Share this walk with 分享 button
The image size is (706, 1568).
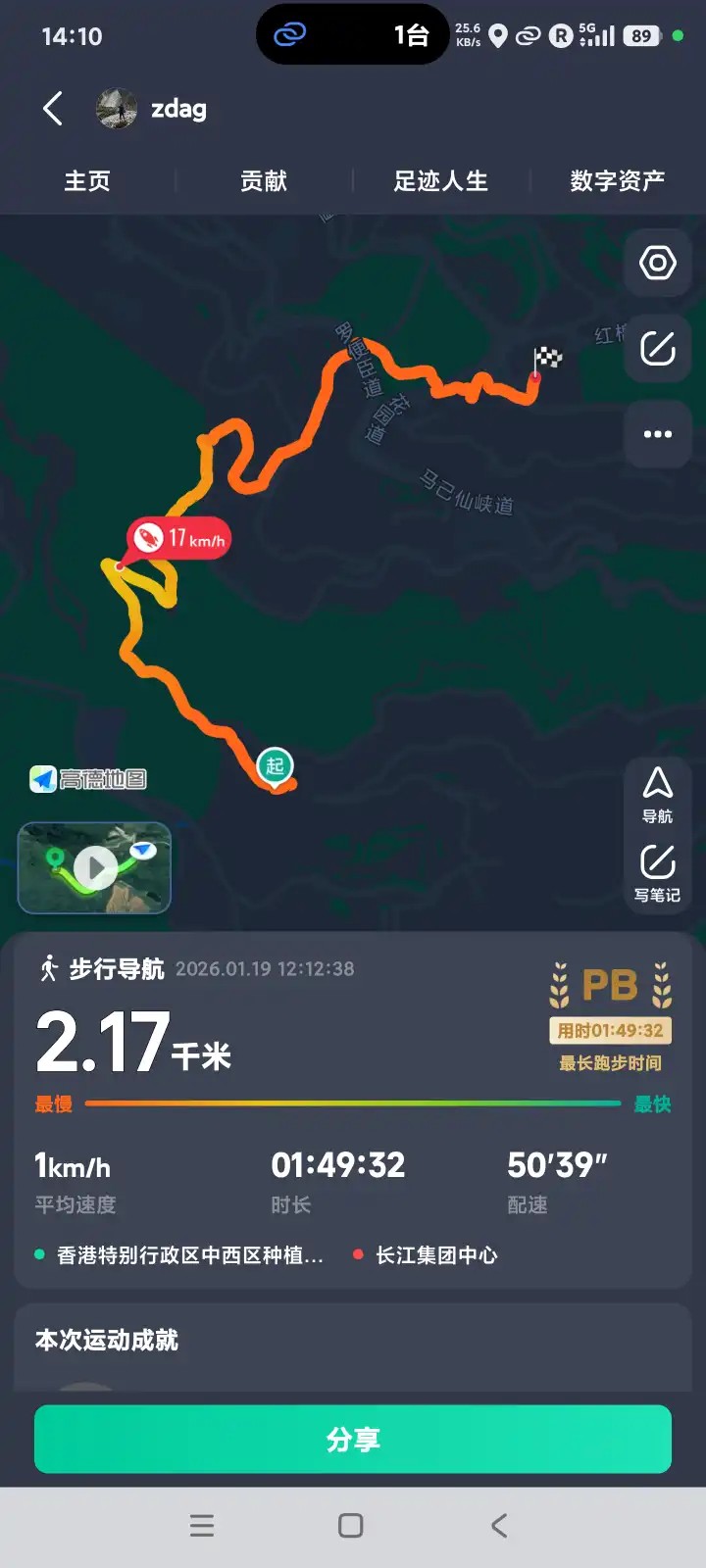[353, 1439]
